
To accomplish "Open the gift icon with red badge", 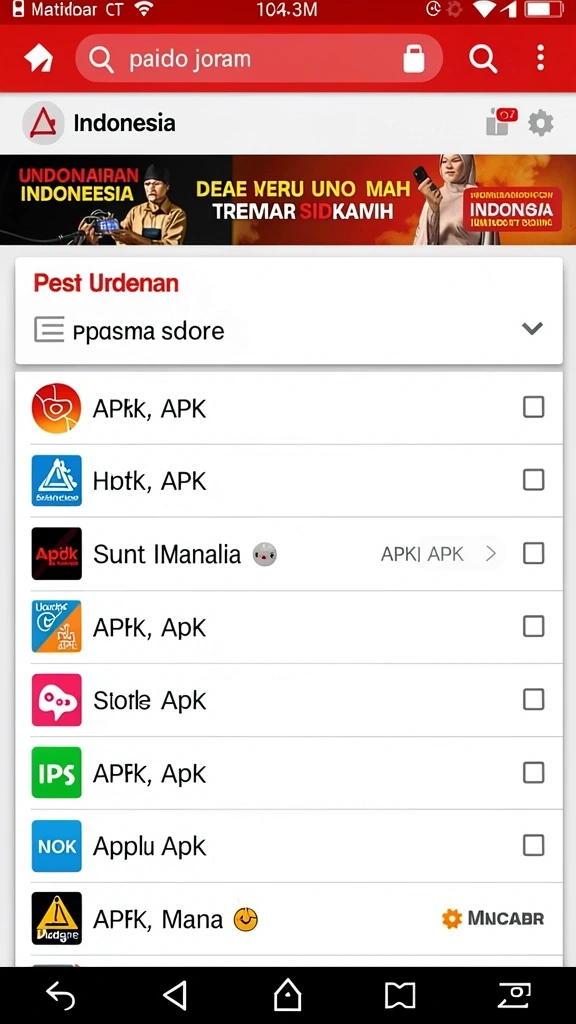I will tap(501, 122).
